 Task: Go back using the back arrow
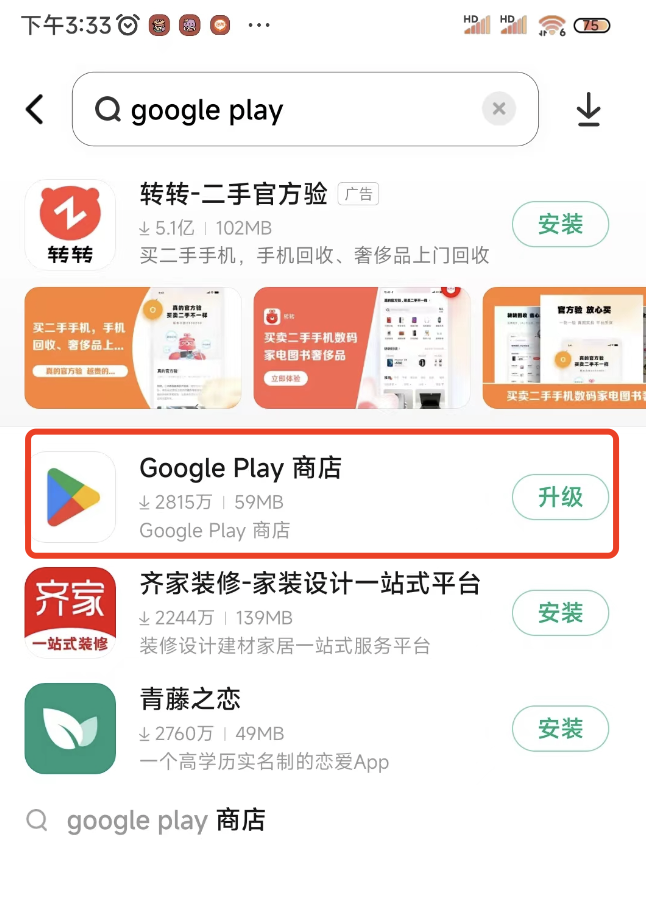pyautogui.click(x=35, y=109)
